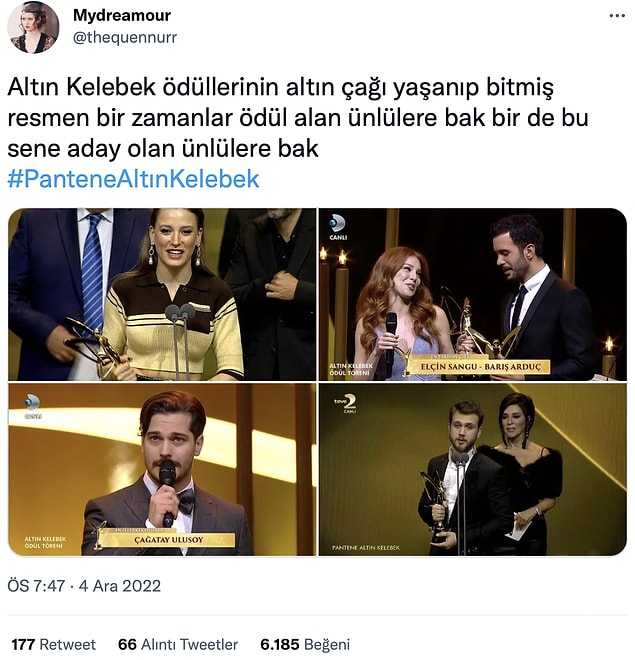Visit the @thequennurr profile handle
This screenshot has width=635, height=660.
pyautogui.click(x=125, y=38)
